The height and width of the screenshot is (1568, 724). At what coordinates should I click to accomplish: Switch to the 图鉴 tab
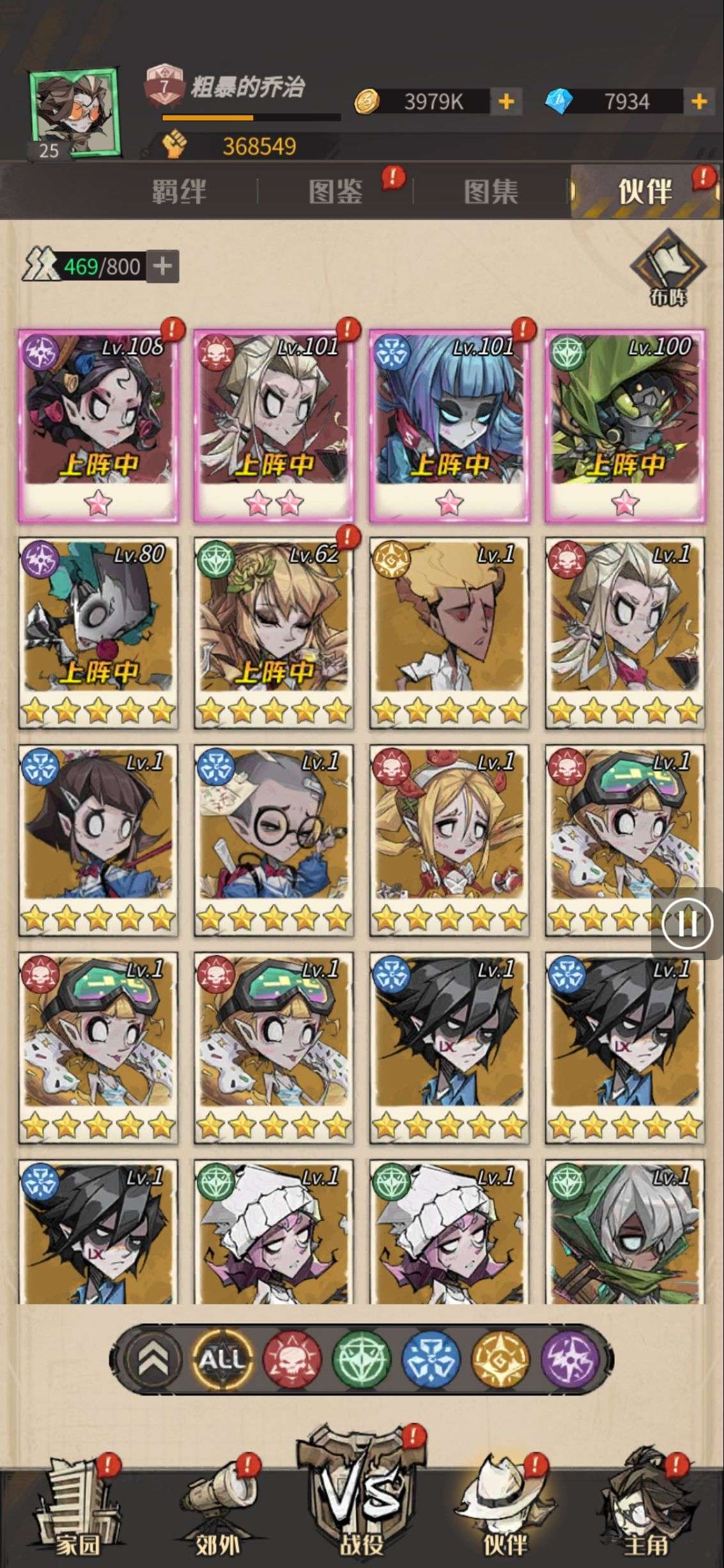tap(336, 191)
